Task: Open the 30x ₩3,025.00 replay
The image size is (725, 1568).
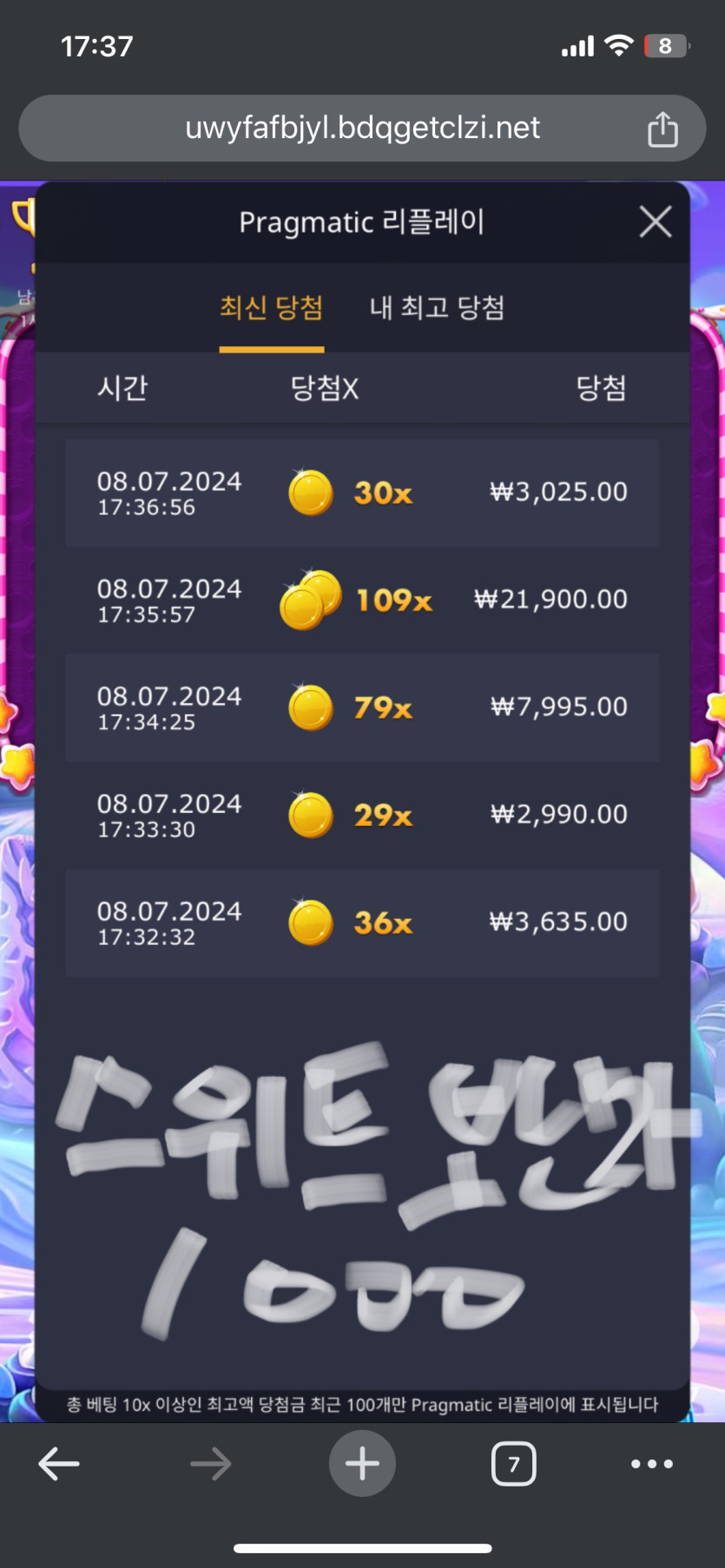Action: (362, 493)
